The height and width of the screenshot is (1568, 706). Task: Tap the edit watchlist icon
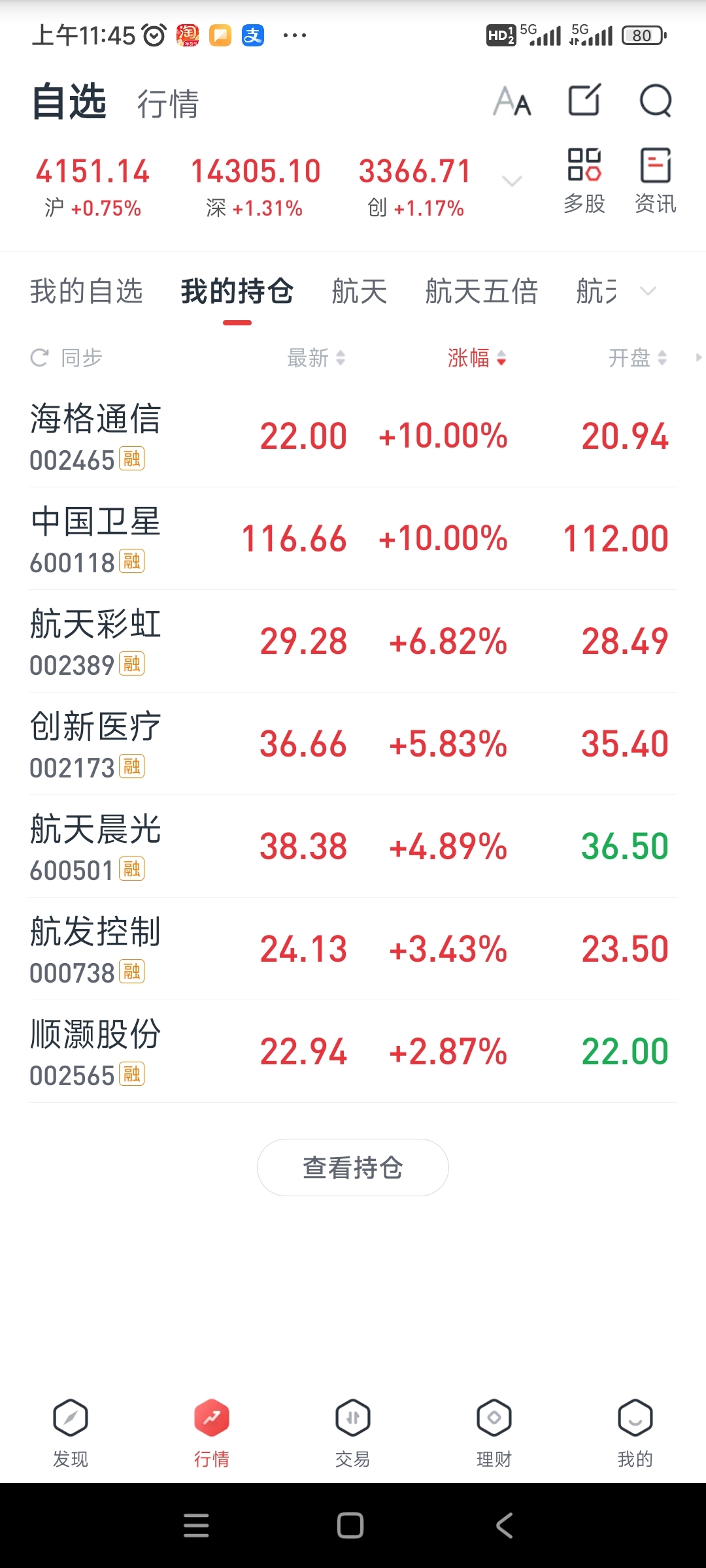pos(584,101)
